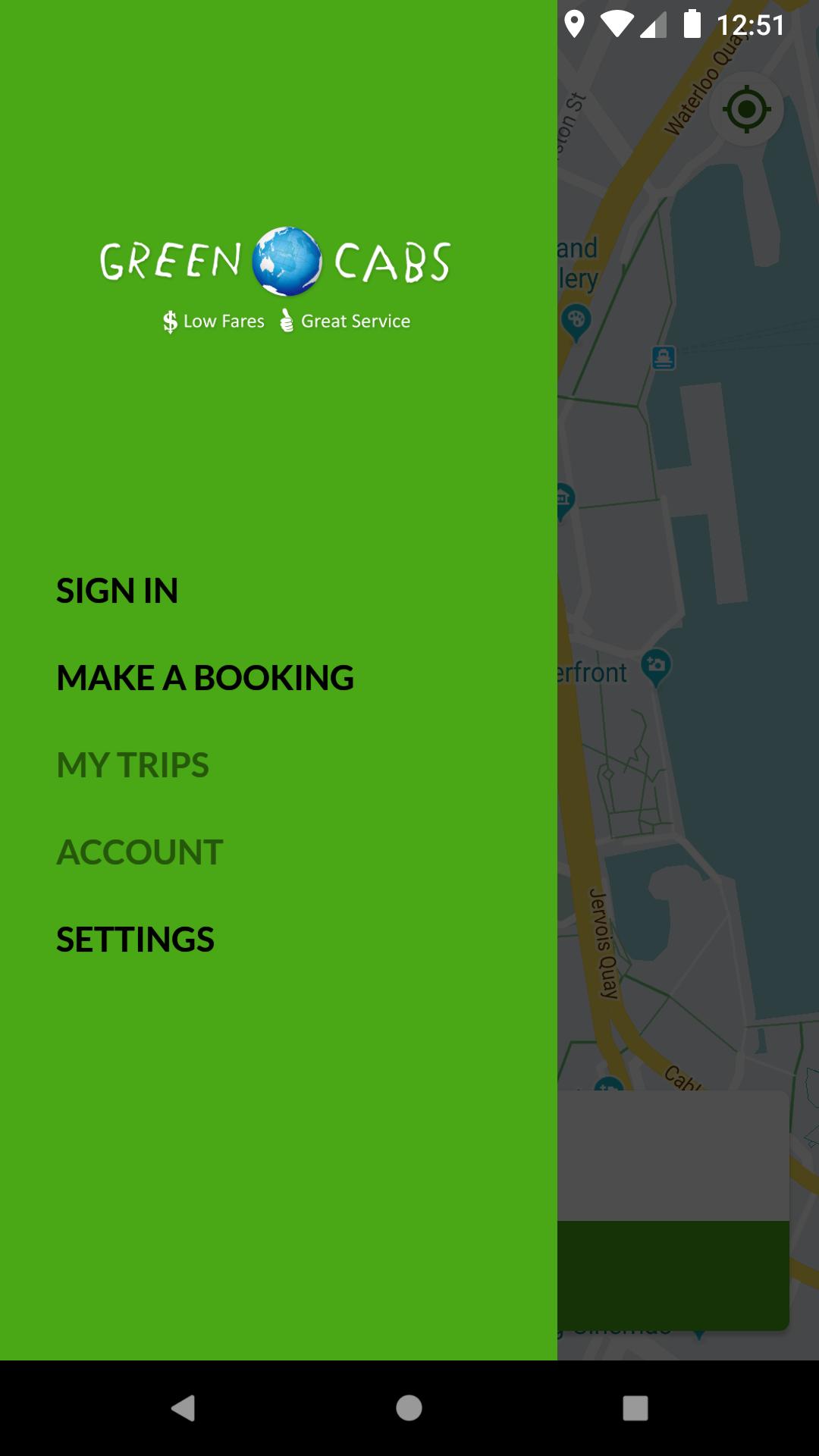Image resolution: width=819 pixels, height=1456 pixels.
Task: Open My Trips
Action: click(x=133, y=765)
